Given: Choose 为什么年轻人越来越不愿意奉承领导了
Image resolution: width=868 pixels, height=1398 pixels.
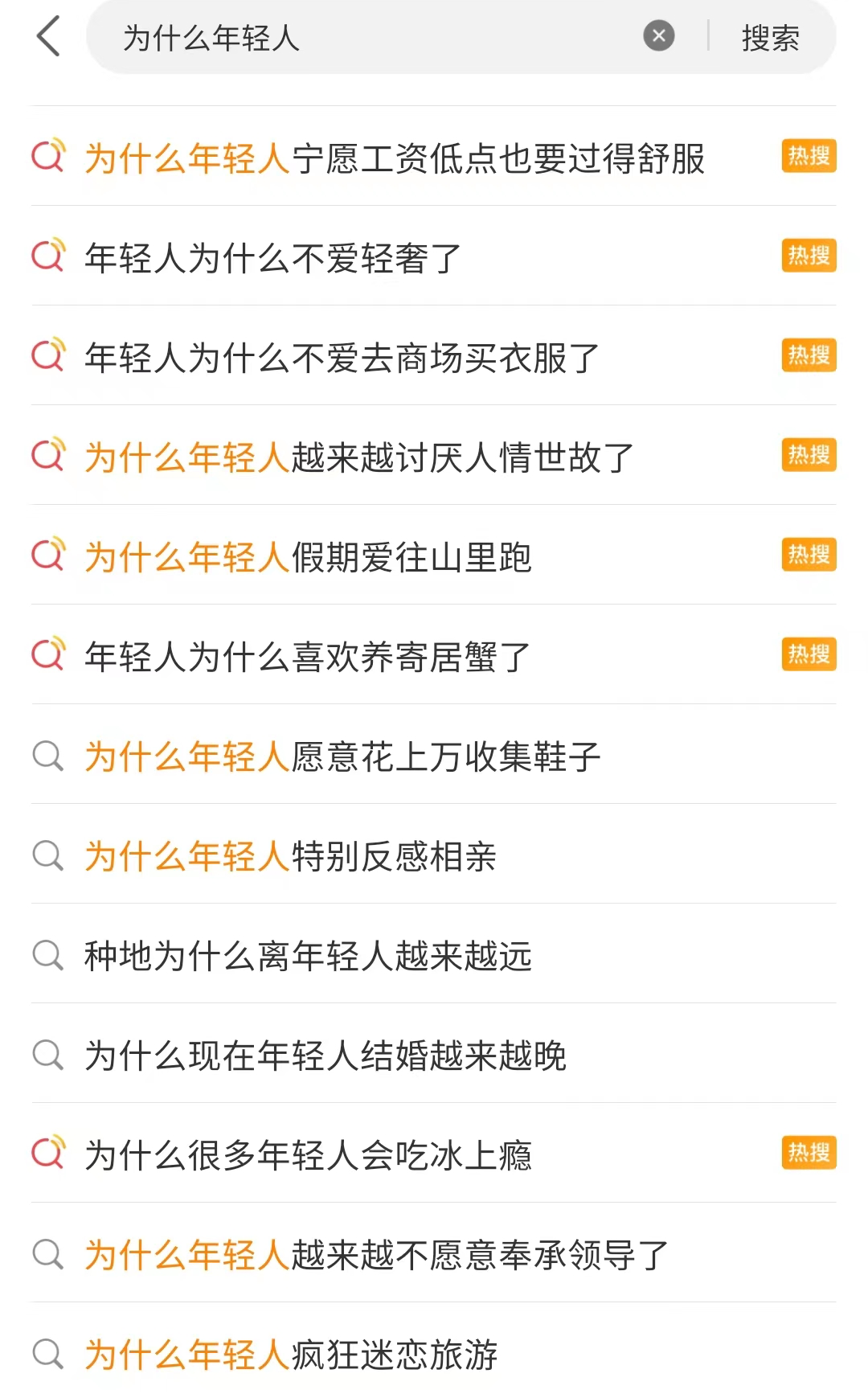Looking at the screenshot, I should pos(433,1252).
